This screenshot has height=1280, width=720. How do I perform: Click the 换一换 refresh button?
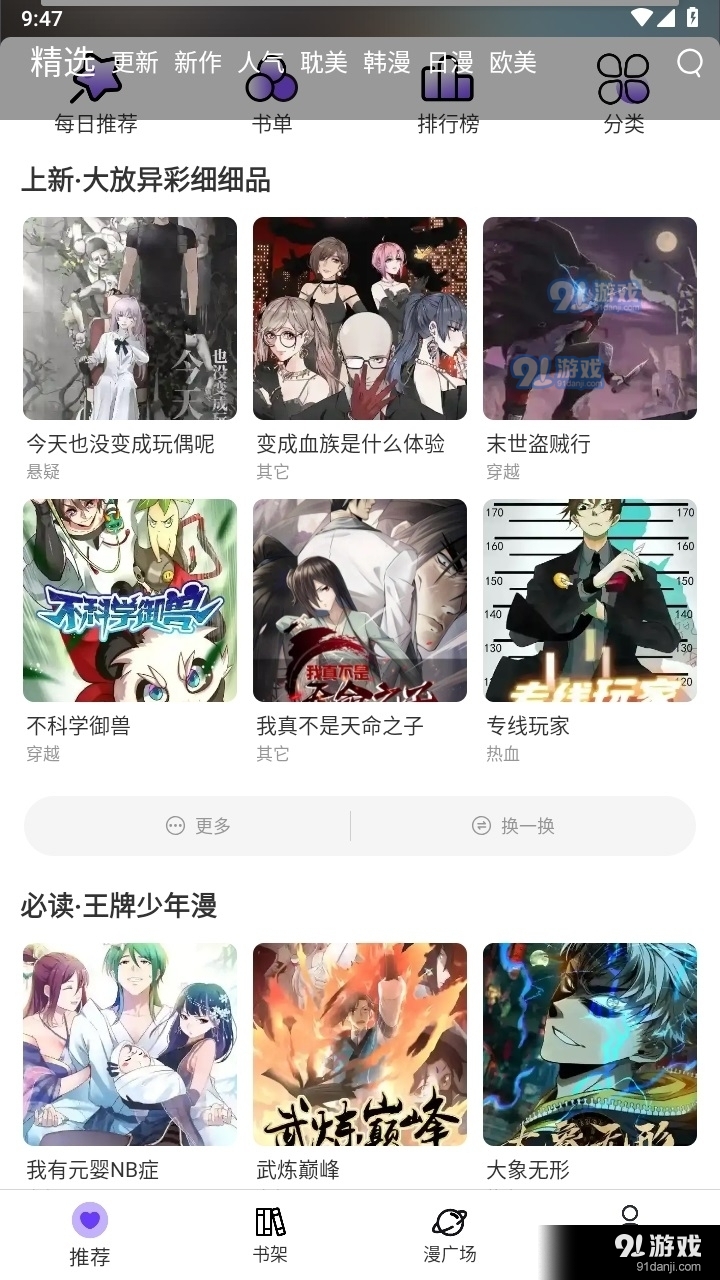[x=513, y=826]
